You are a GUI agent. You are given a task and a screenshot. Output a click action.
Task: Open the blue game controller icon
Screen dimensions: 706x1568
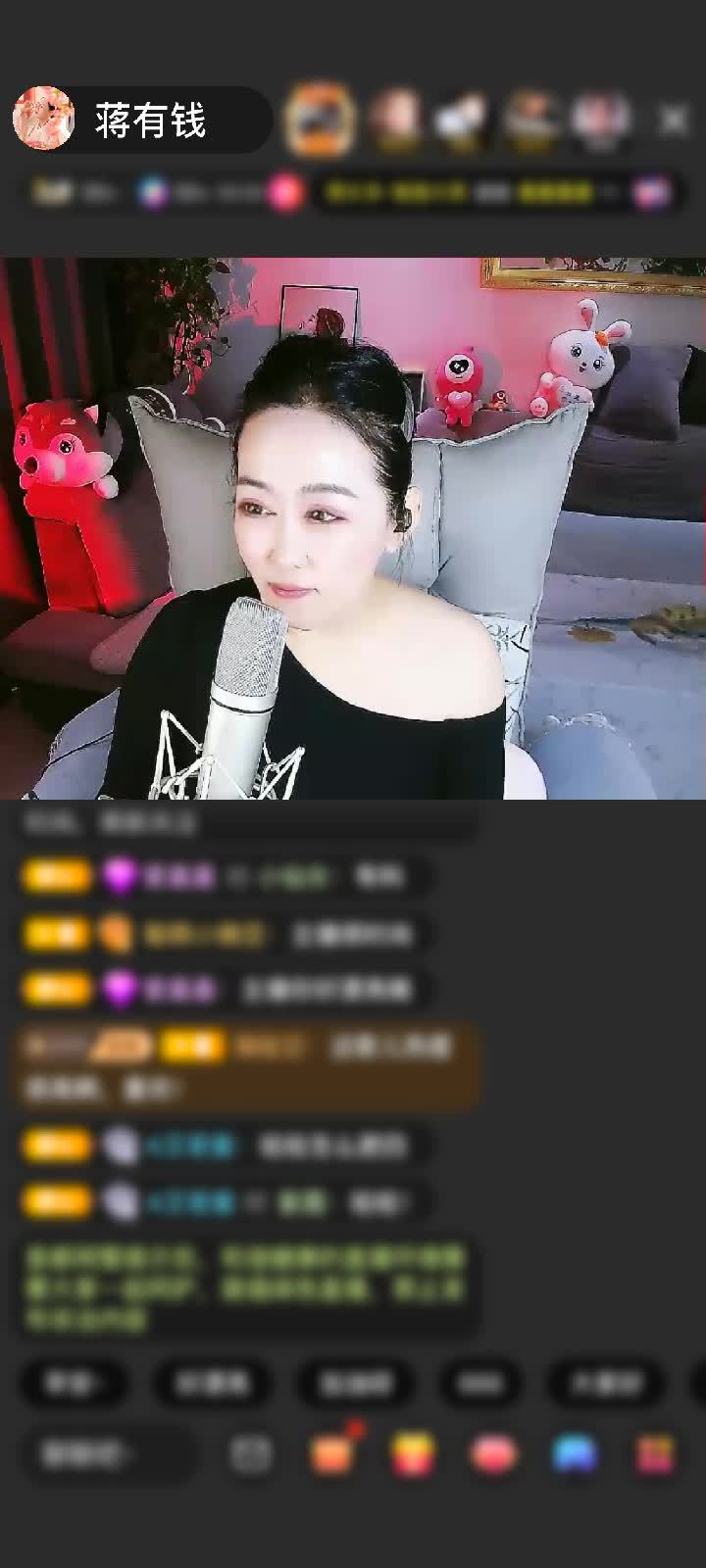click(x=575, y=1454)
